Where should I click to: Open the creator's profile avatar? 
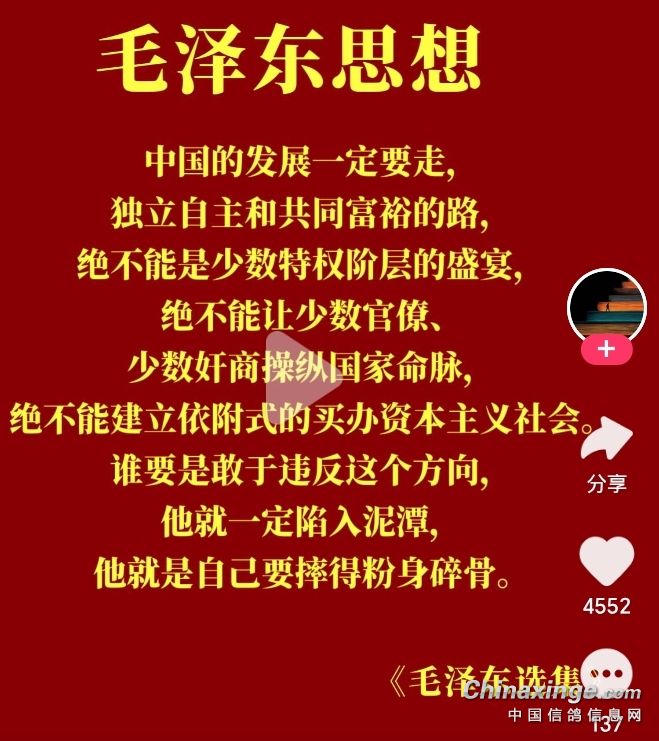(x=607, y=307)
